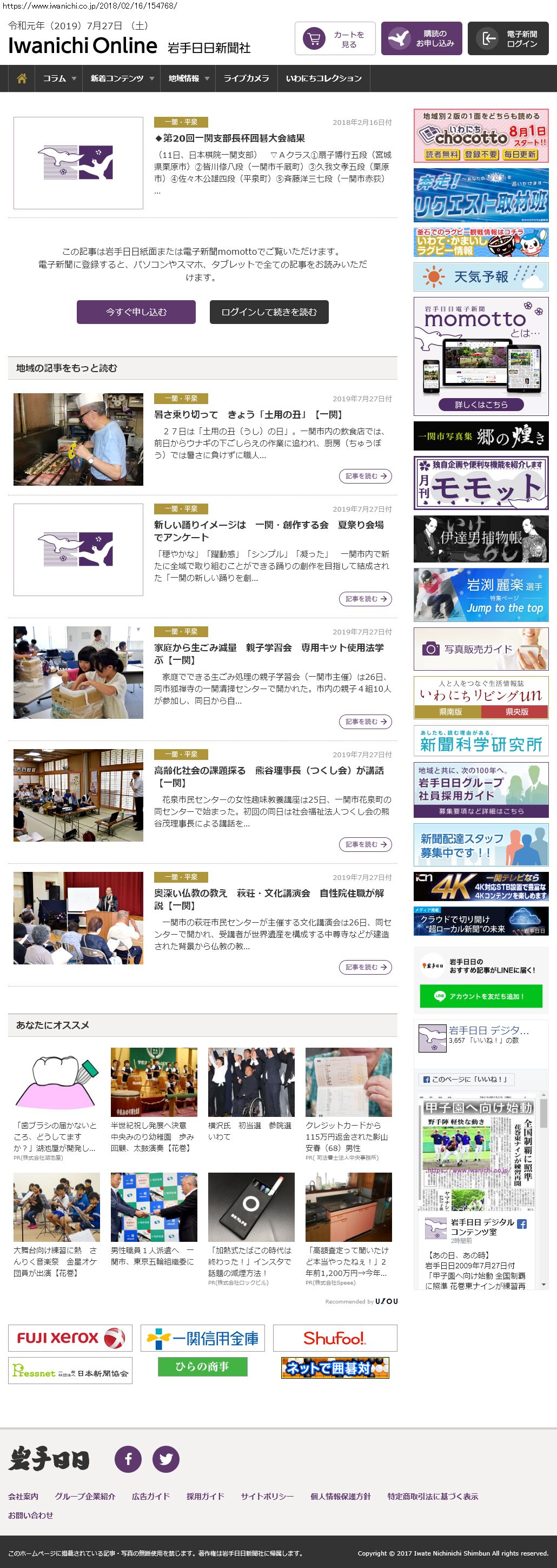
Task: Read the 土用の丑 article via 記事を読む
Action: coord(364,476)
